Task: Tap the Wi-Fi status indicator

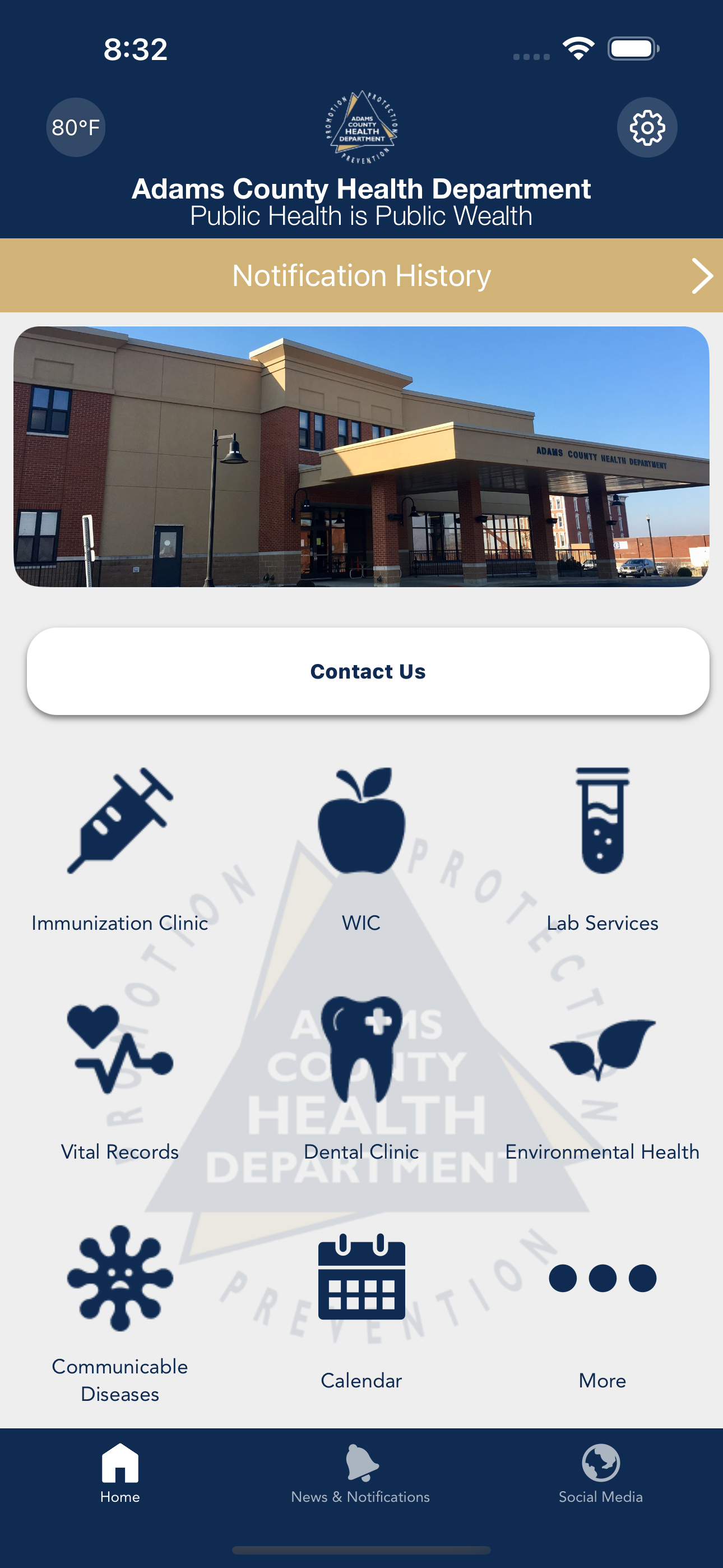Action: point(578,48)
